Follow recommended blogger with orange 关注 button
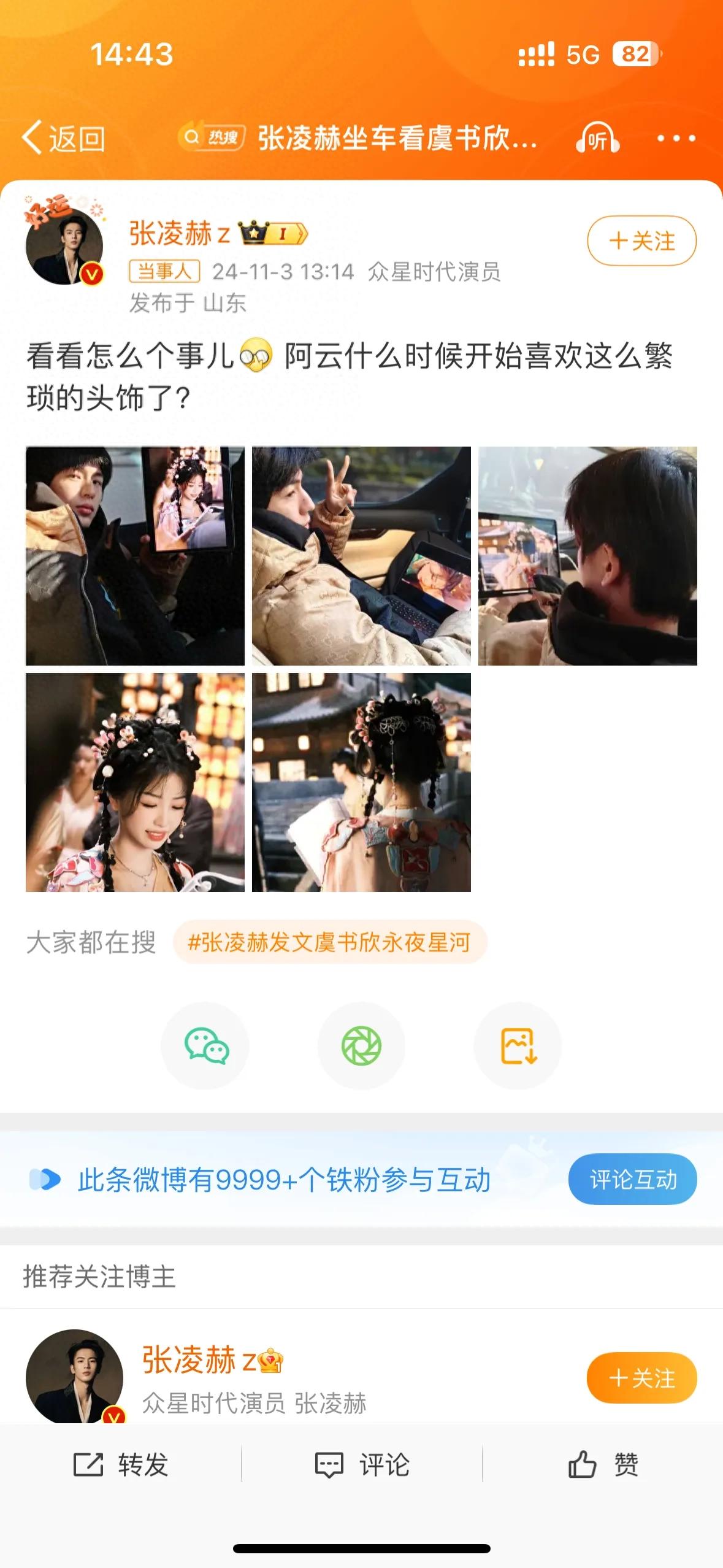The image size is (723, 1568). tap(641, 1378)
